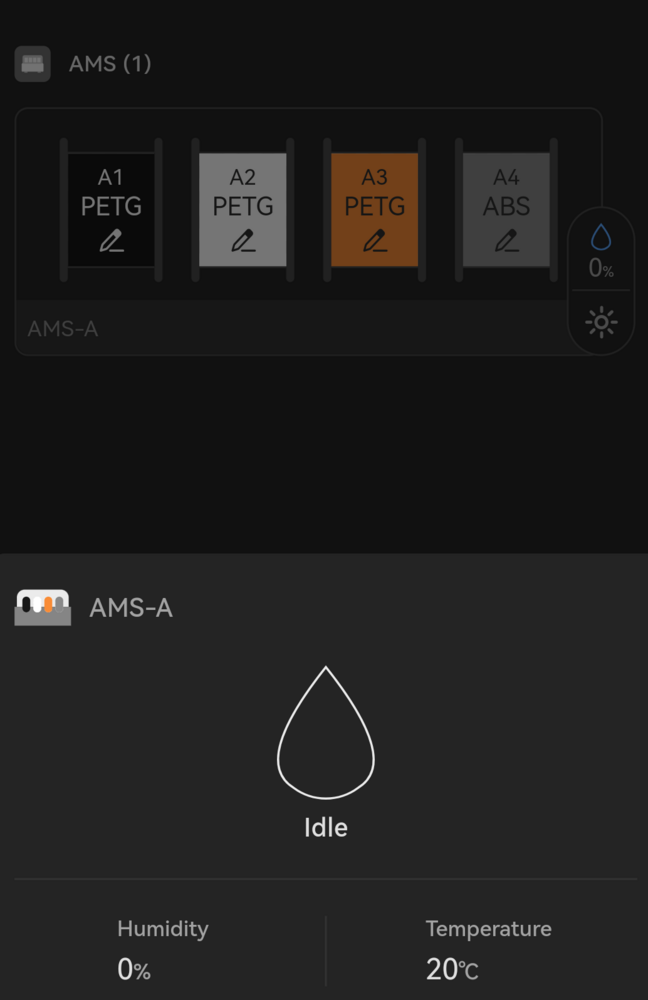Edit the A1 PETG filament slot
This screenshot has width=648, height=1000.
click(x=111, y=241)
